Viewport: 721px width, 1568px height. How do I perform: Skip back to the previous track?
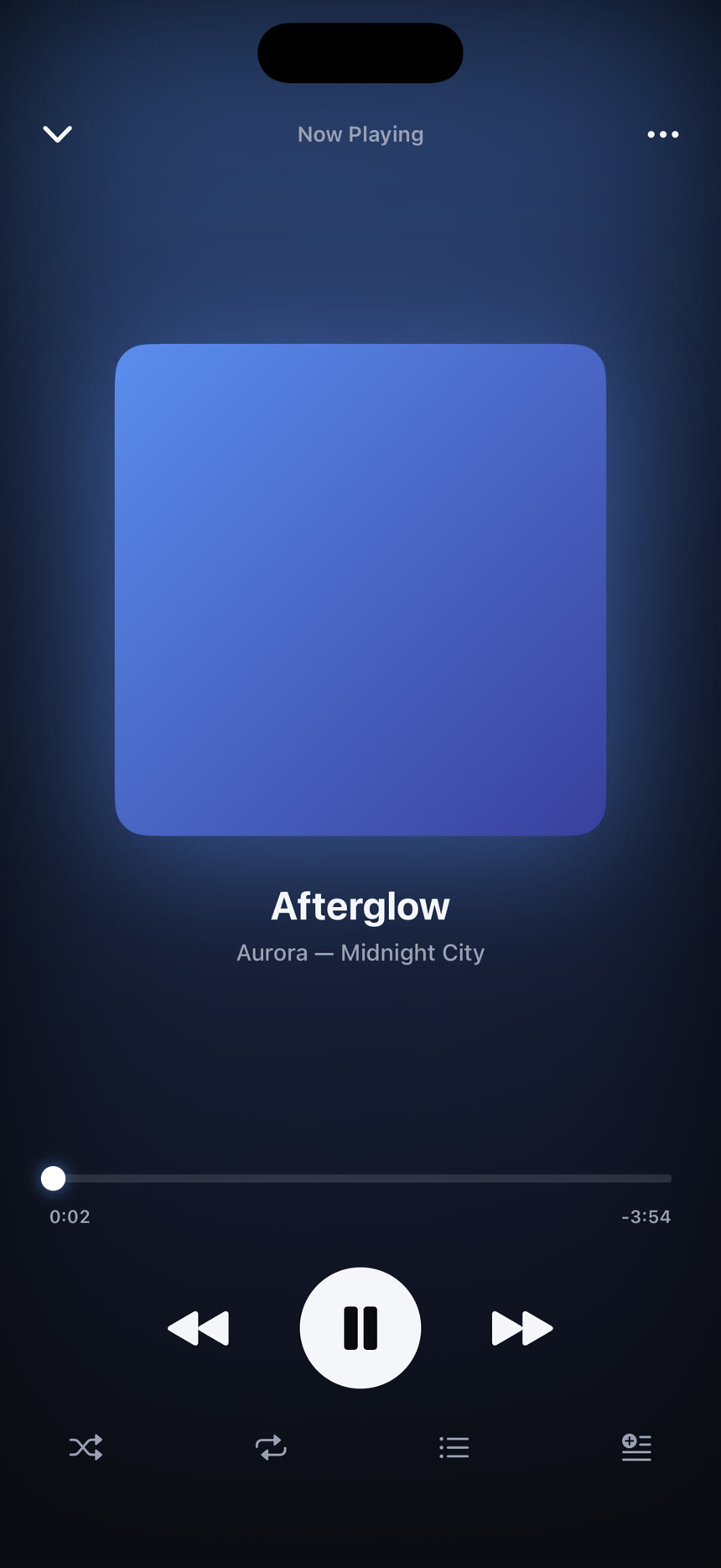pos(199,1328)
